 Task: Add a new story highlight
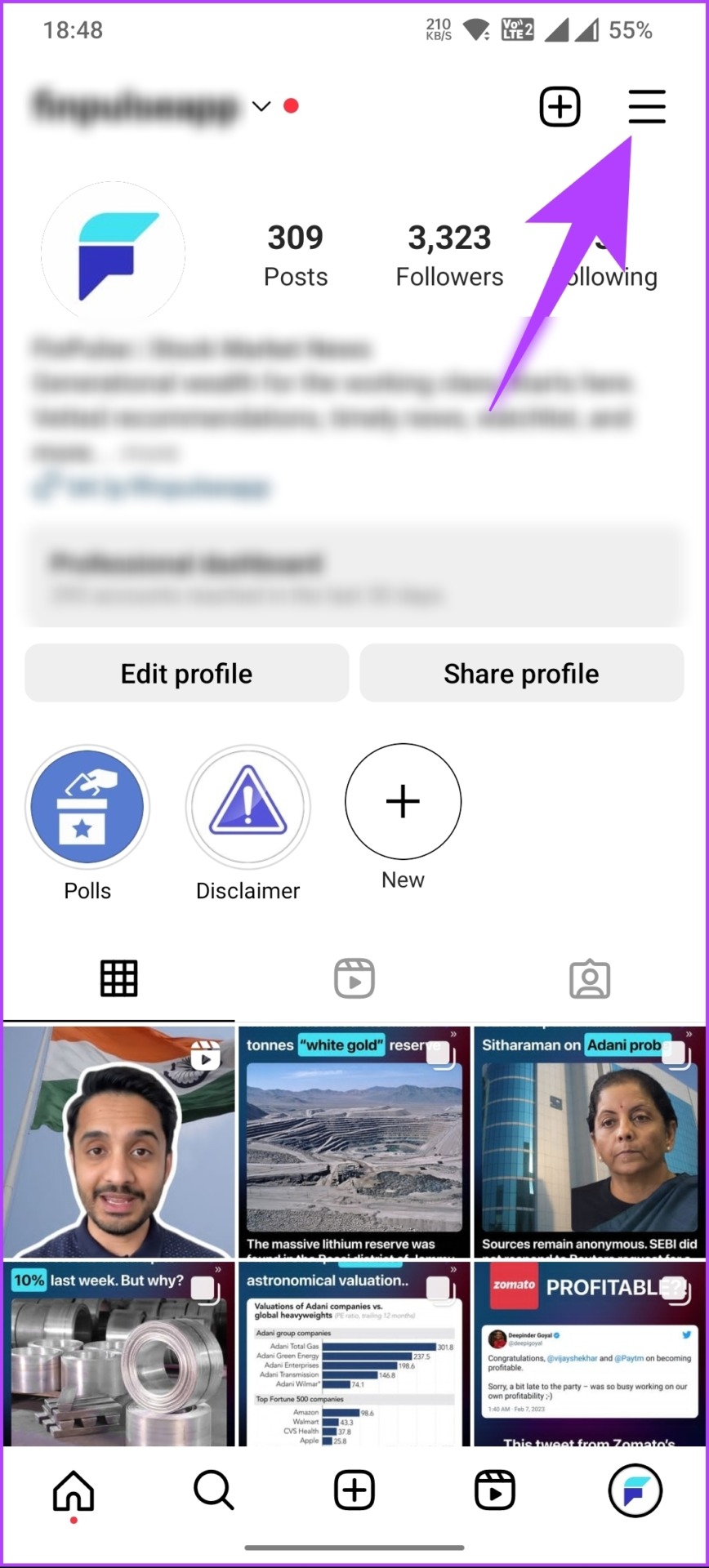click(x=403, y=802)
